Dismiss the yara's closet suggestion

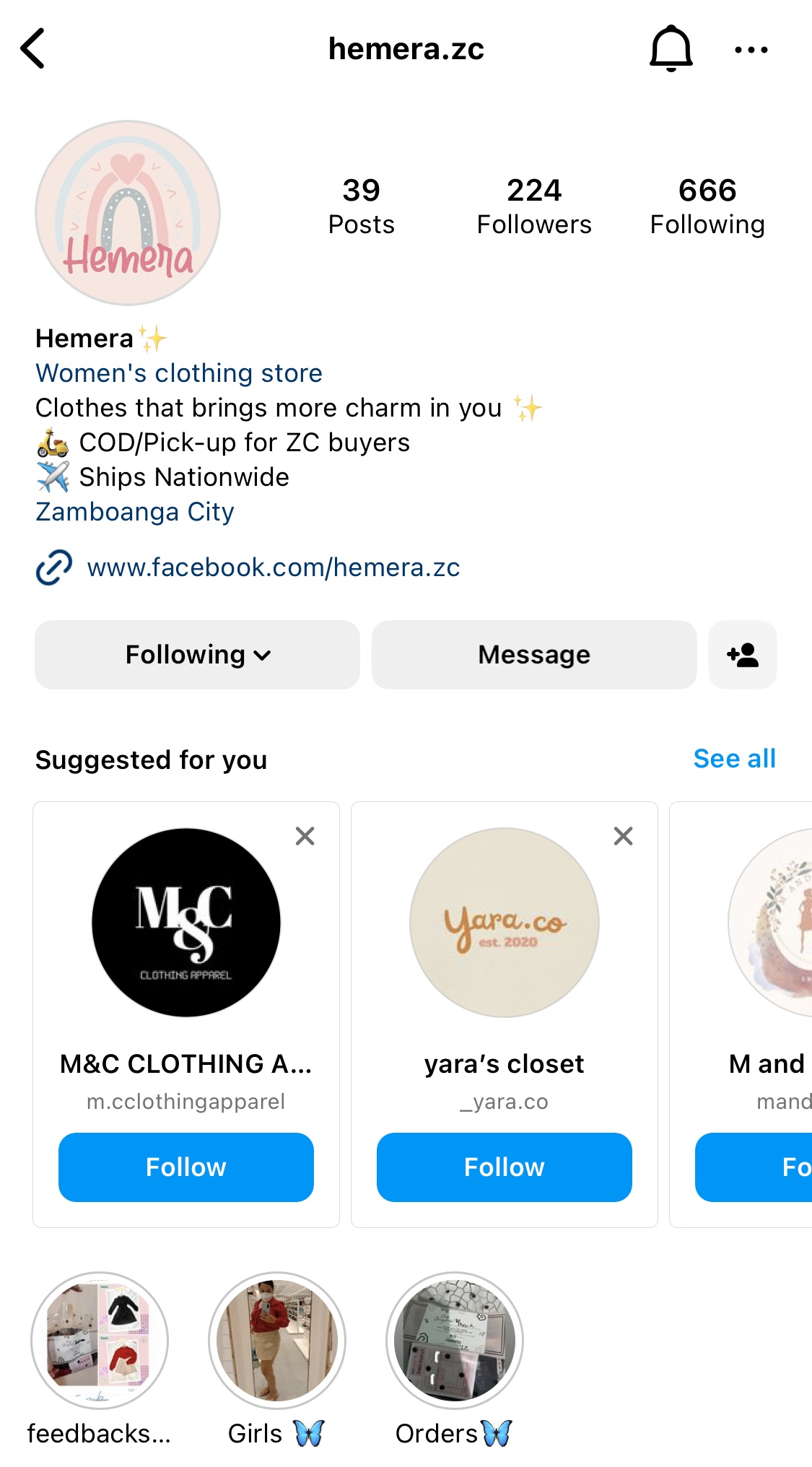(624, 836)
